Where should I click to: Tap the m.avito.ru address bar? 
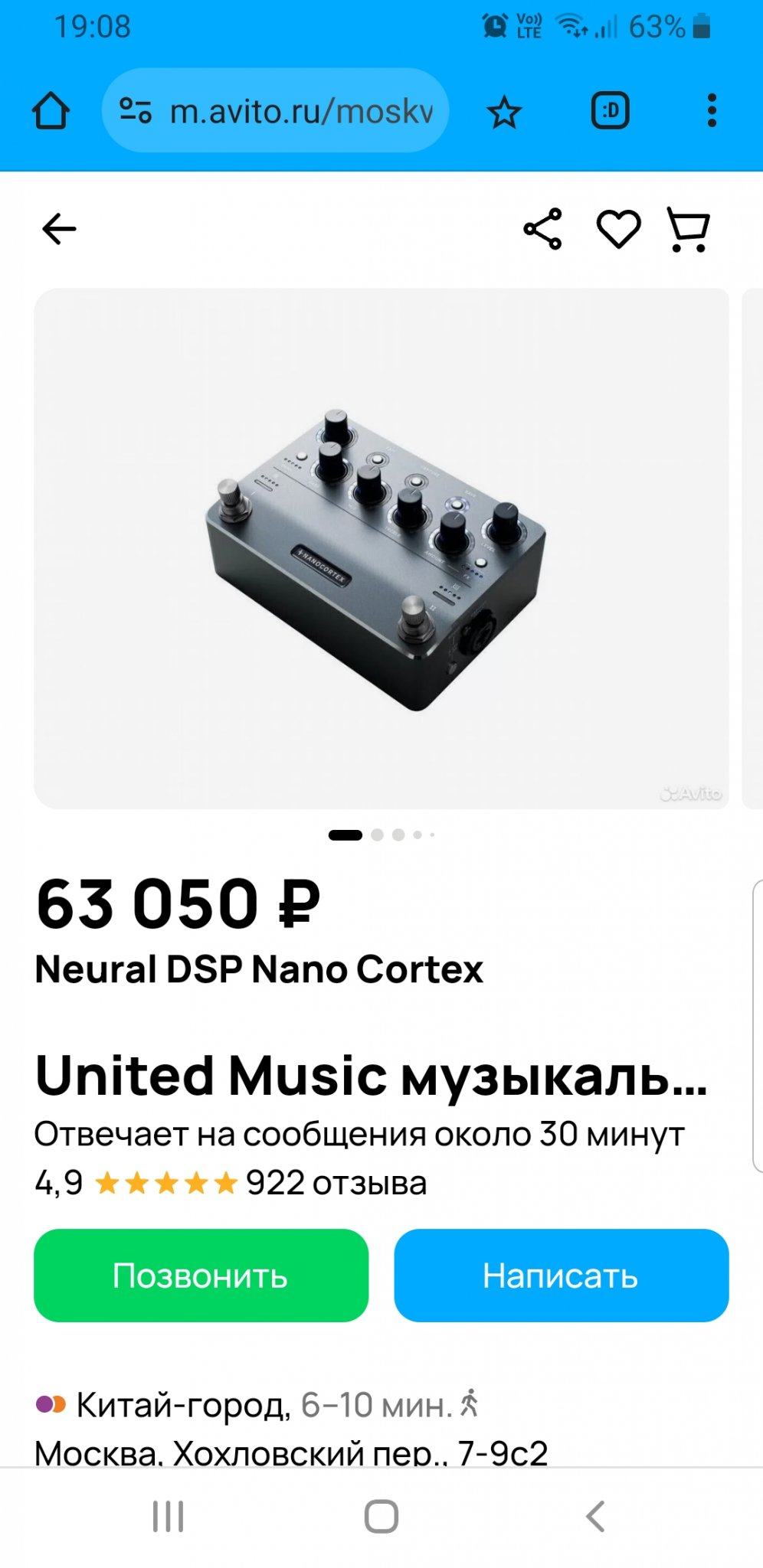point(299,111)
